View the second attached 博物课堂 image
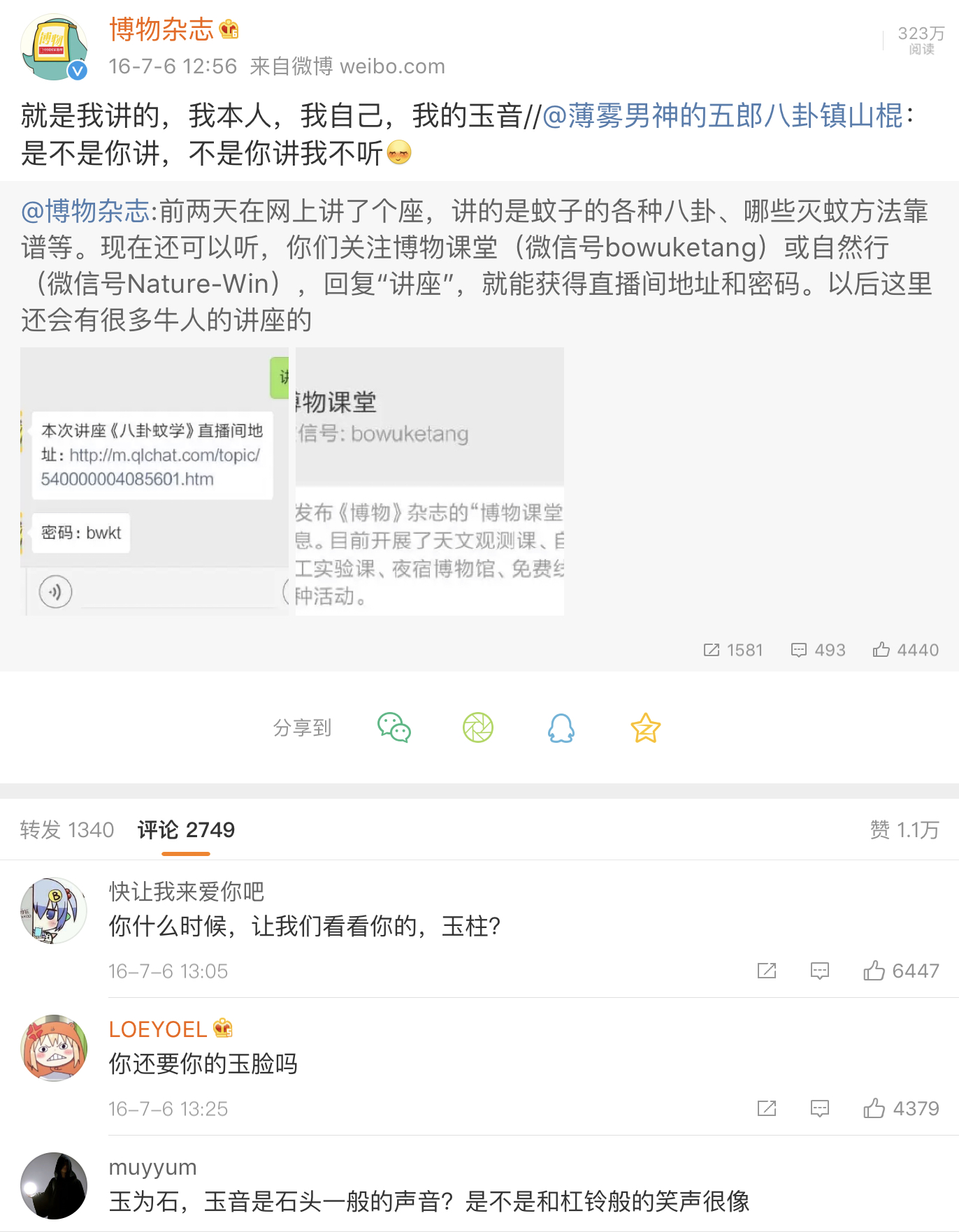 point(430,481)
